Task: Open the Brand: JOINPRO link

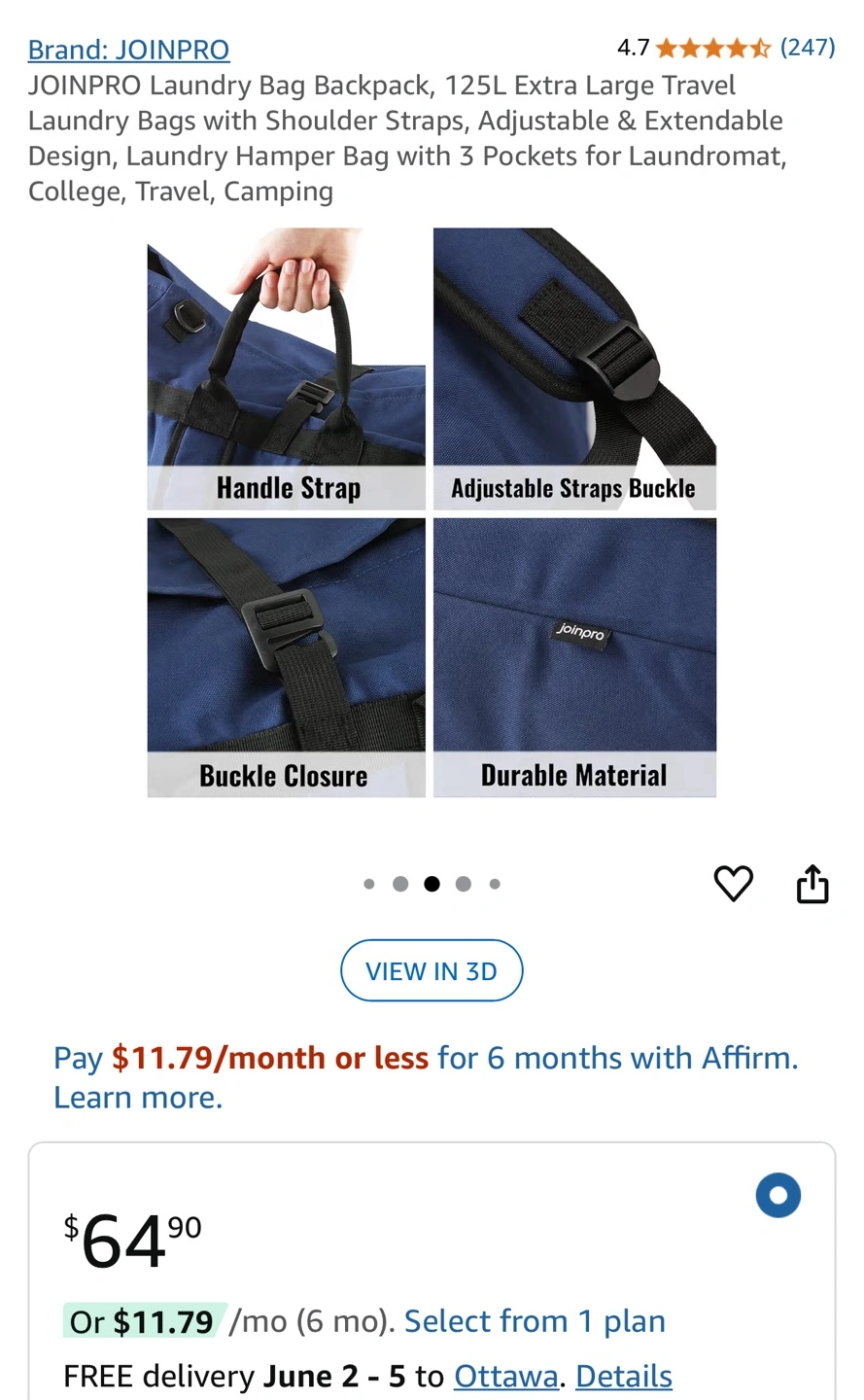Action: click(129, 50)
